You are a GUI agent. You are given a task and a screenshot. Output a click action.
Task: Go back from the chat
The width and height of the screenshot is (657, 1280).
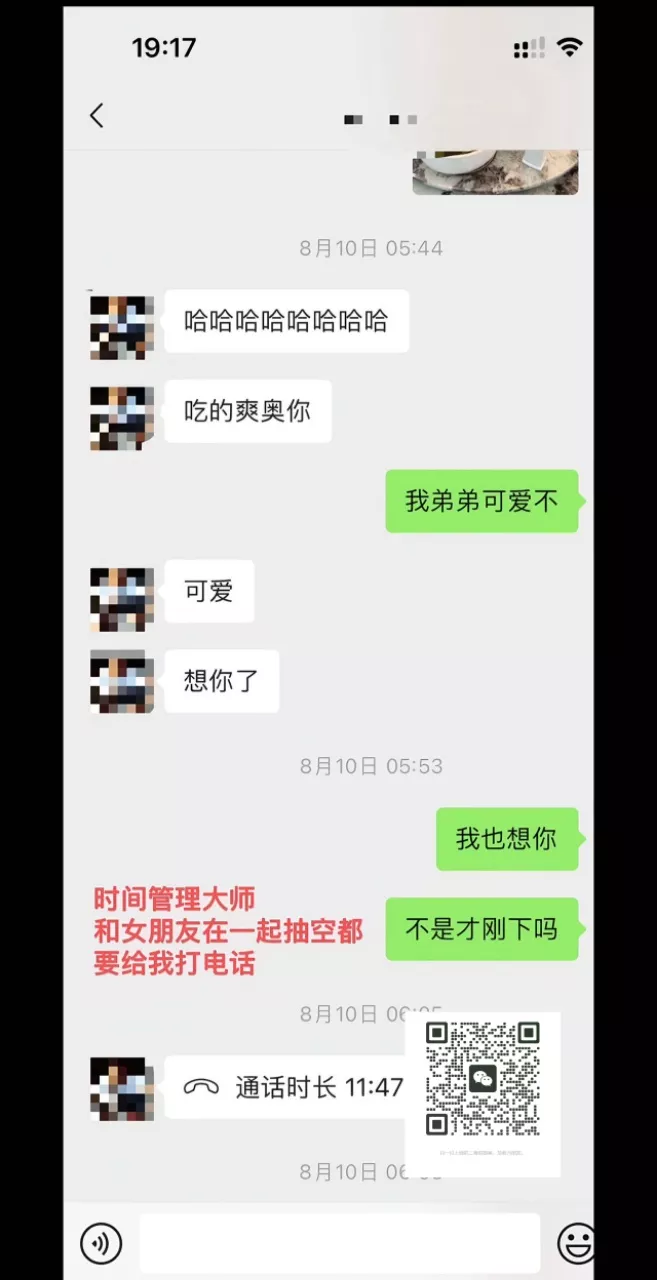click(97, 116)
